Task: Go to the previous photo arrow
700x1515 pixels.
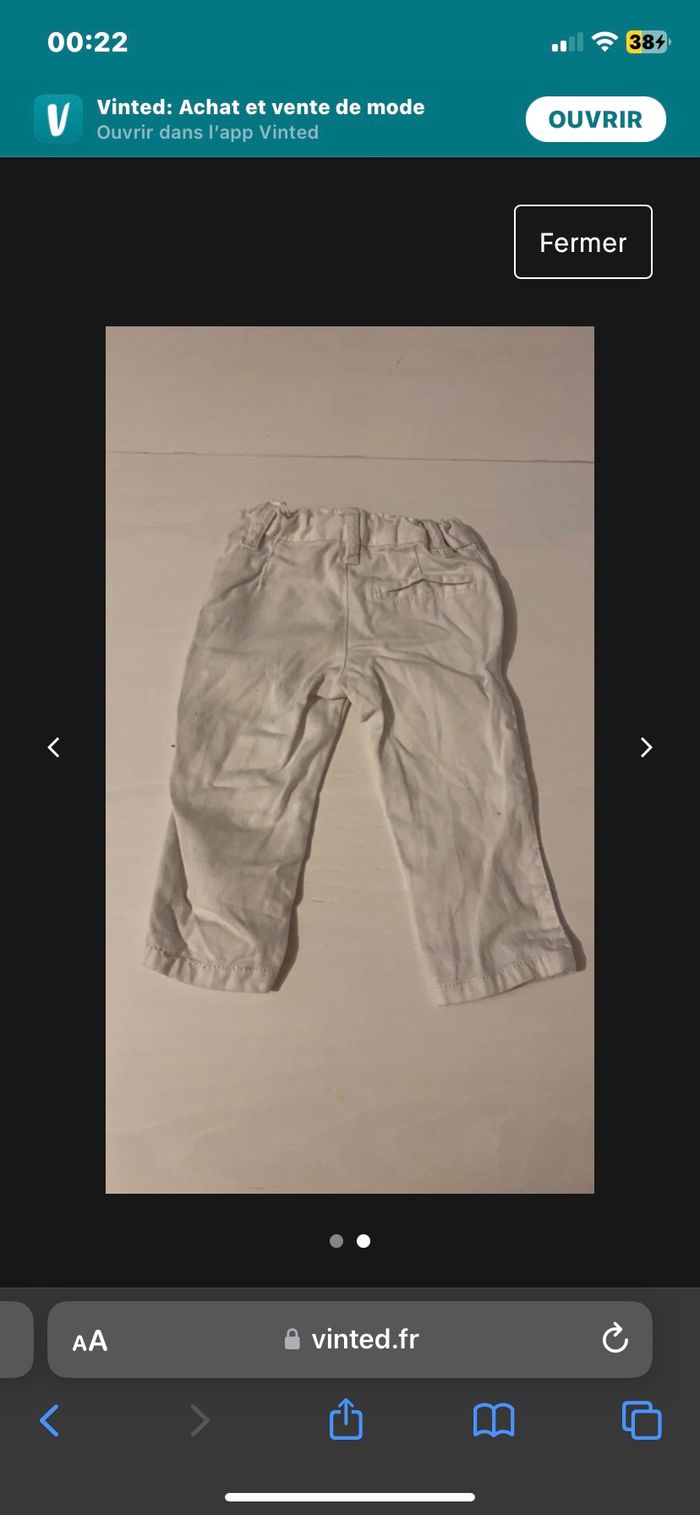Action: pyautogui.click(x=54, y=747)
